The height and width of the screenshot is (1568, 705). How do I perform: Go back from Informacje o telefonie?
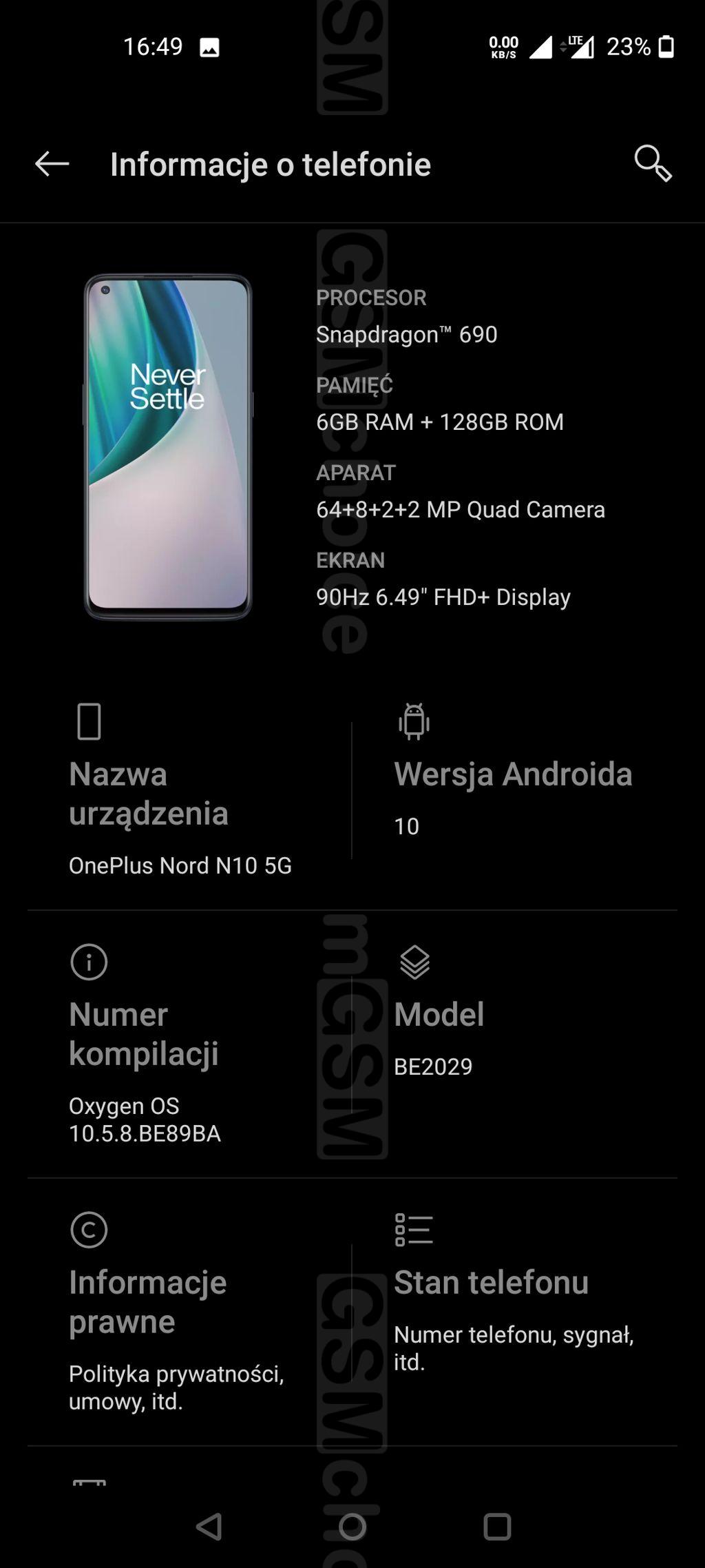(x=52, y=164)
